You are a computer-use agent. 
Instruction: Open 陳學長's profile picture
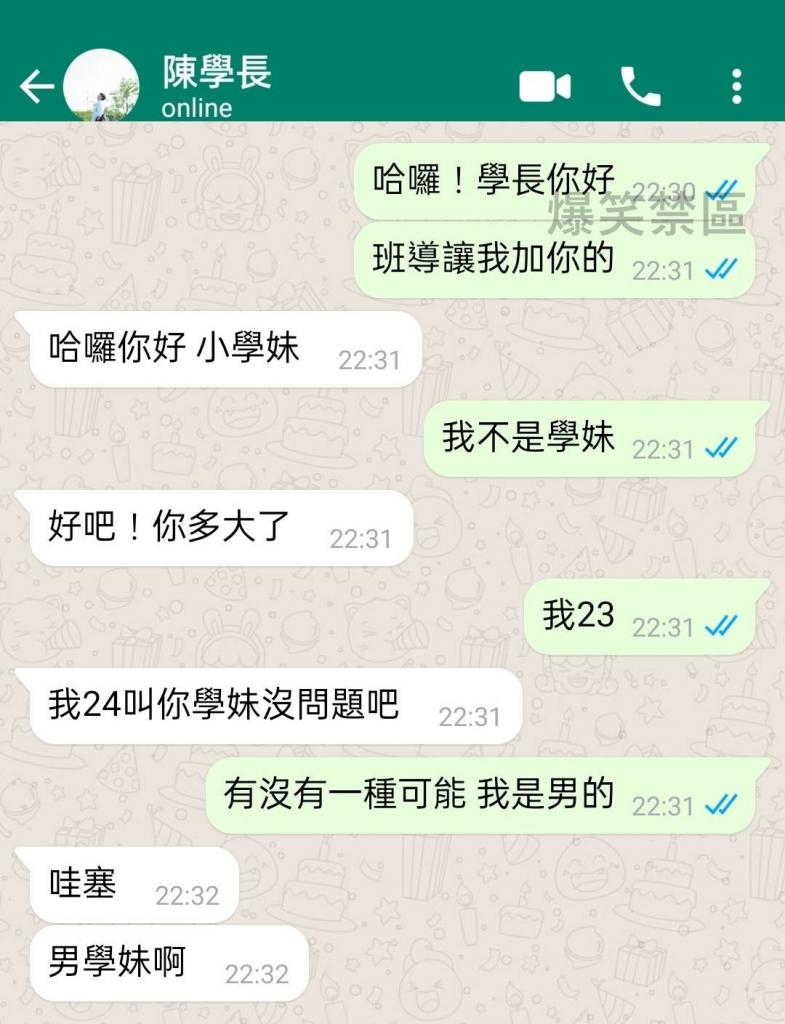[101, 87]
